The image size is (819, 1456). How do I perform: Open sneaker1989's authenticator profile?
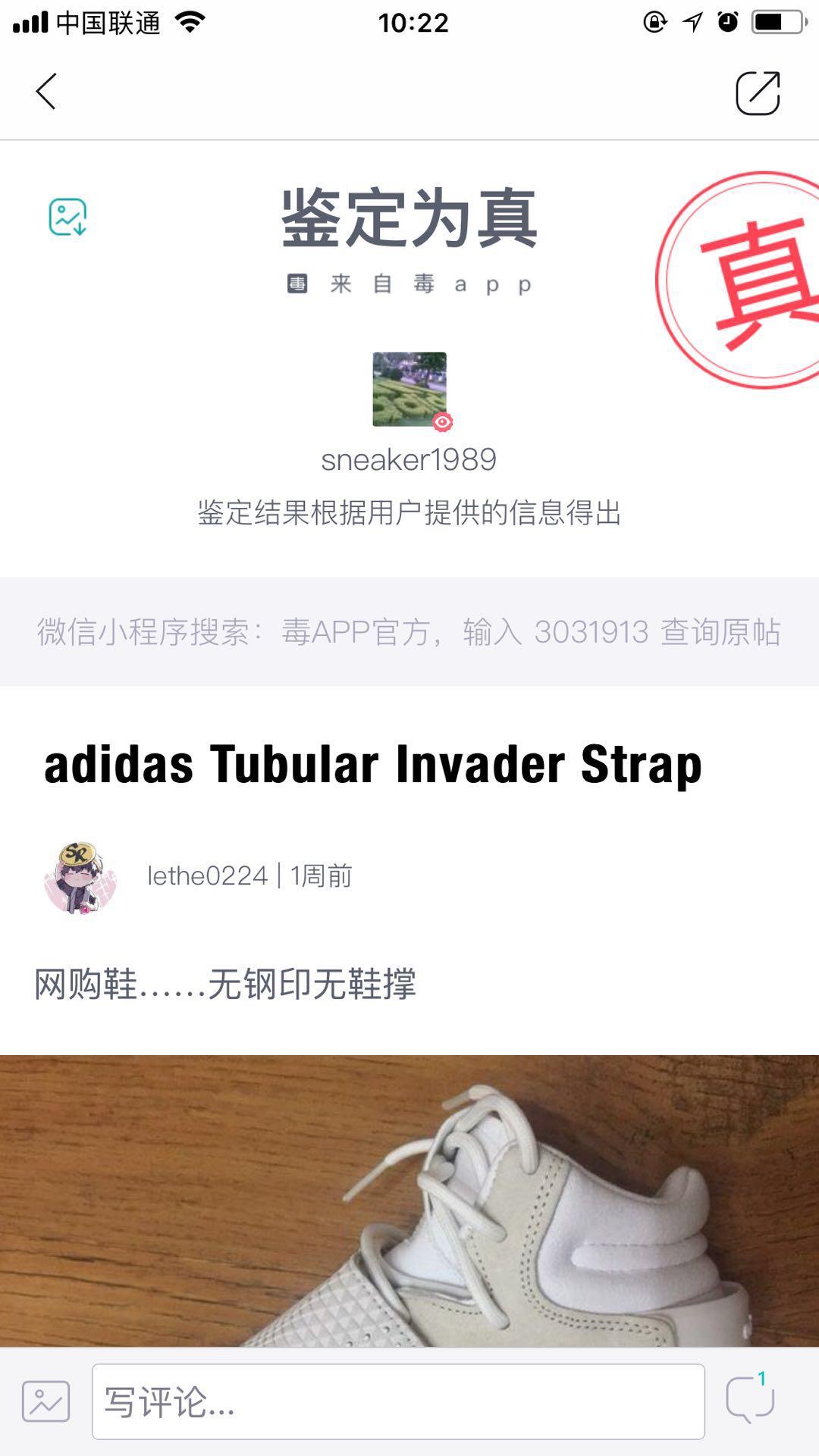409,390
